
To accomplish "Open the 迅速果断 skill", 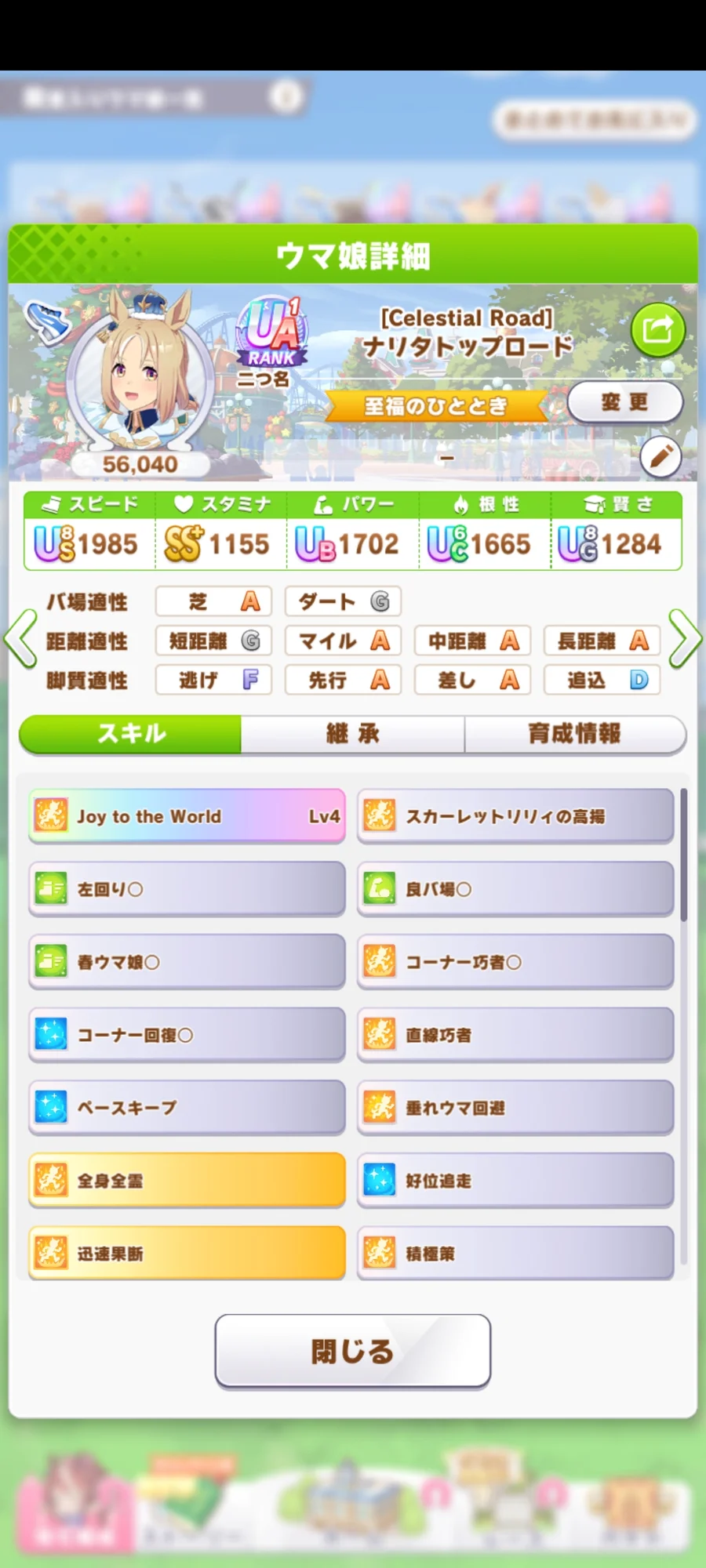I will pos(187,1254).
